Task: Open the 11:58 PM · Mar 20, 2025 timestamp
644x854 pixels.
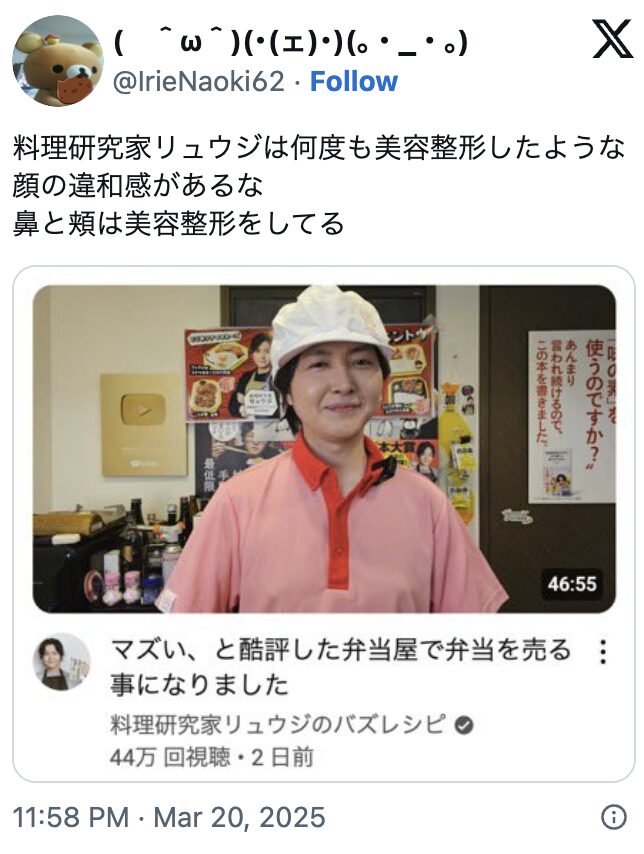Action: pyautogui.click(x=168, y=817)
